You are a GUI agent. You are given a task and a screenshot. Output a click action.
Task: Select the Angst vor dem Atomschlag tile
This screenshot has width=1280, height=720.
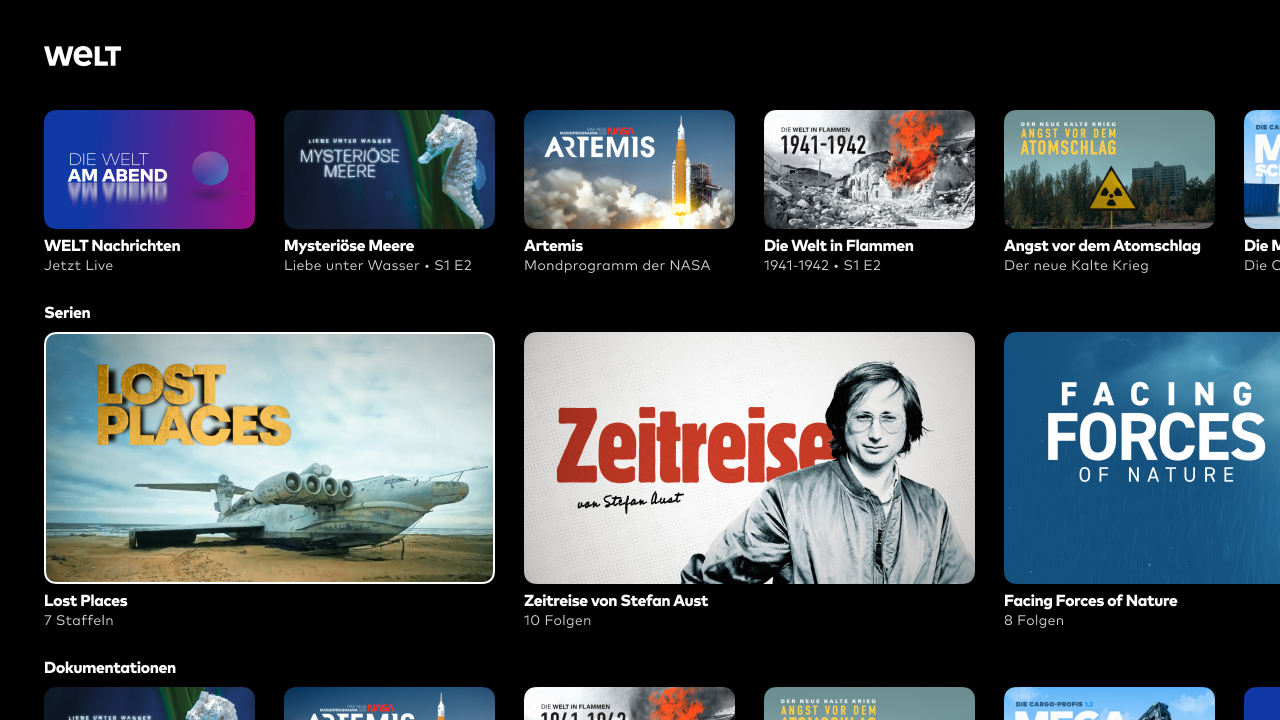point(1109,170)
